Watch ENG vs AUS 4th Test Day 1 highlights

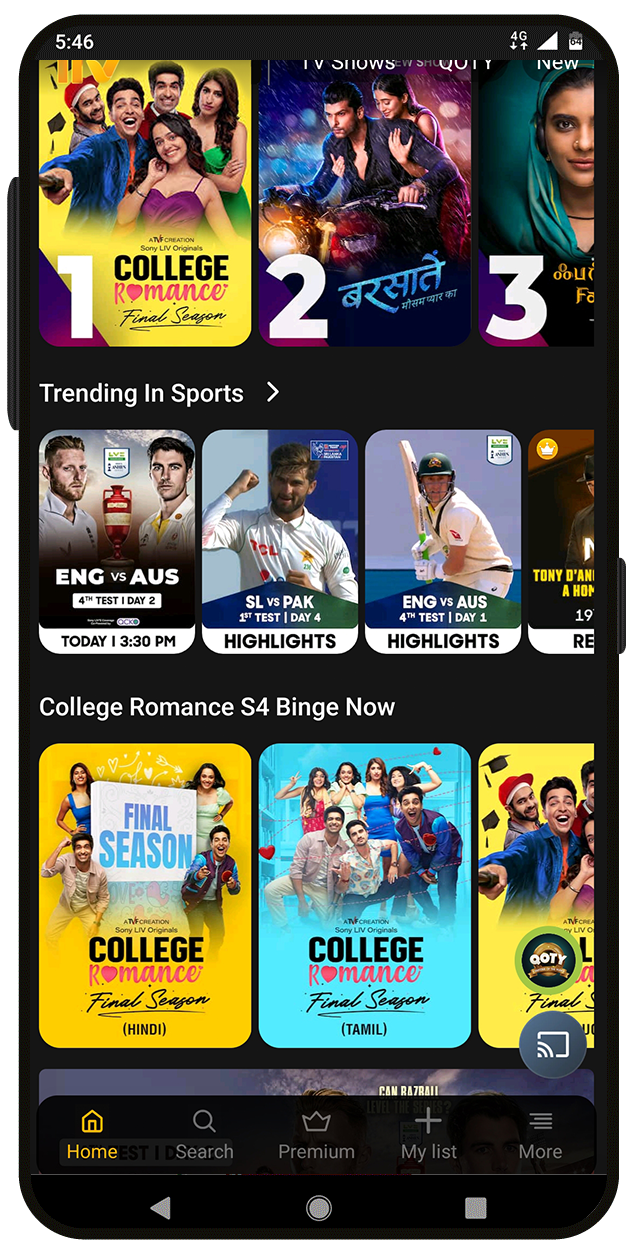pyautogui.click(x=443, y=541)
